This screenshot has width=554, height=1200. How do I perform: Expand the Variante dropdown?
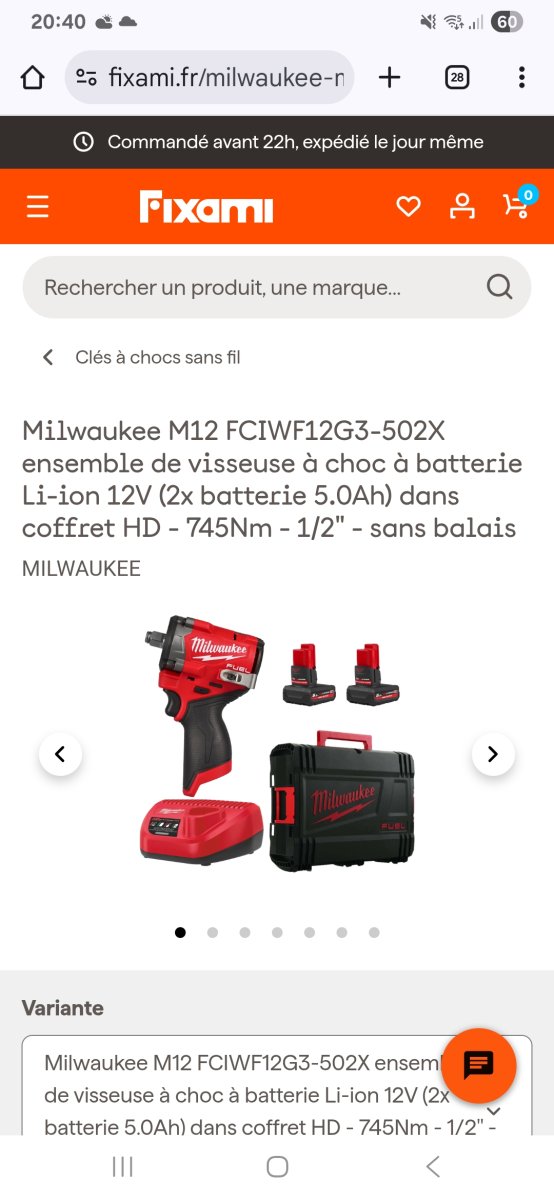tap(277, 1086)
